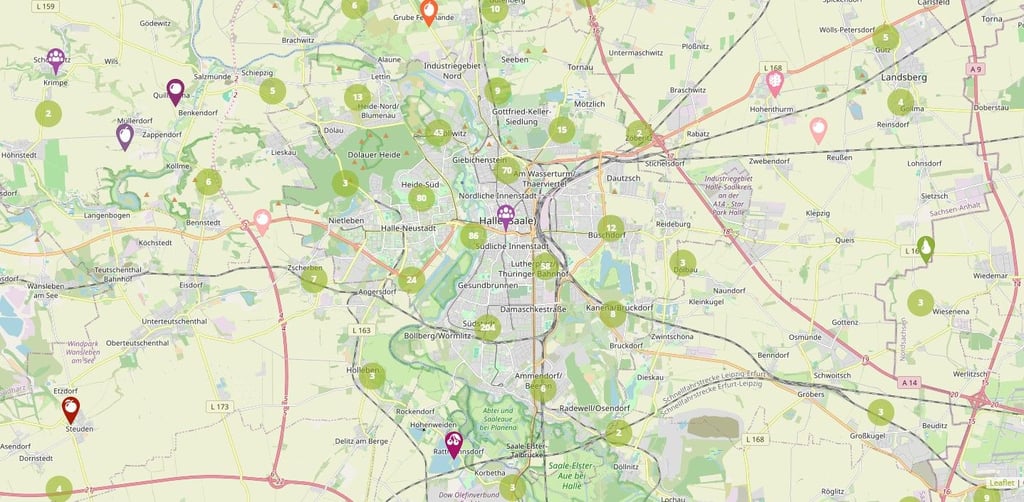This screenshot has width=1024, height=502.
Task: Expand the 80 cluster near Heide-Süd
Action: pyautogui.click(x=421, y=198)
